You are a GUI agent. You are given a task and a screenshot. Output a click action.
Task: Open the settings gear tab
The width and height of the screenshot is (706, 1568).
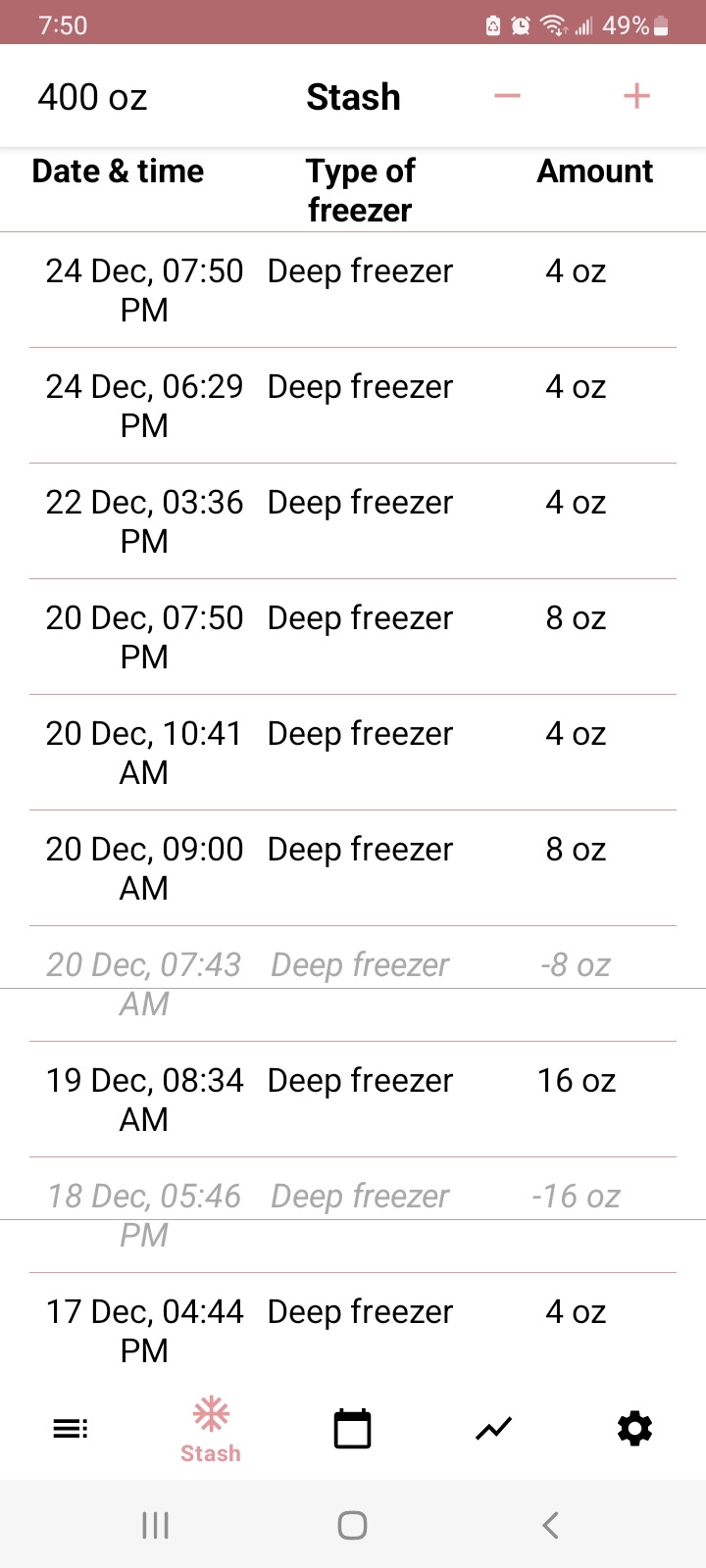pos(634,1429)
